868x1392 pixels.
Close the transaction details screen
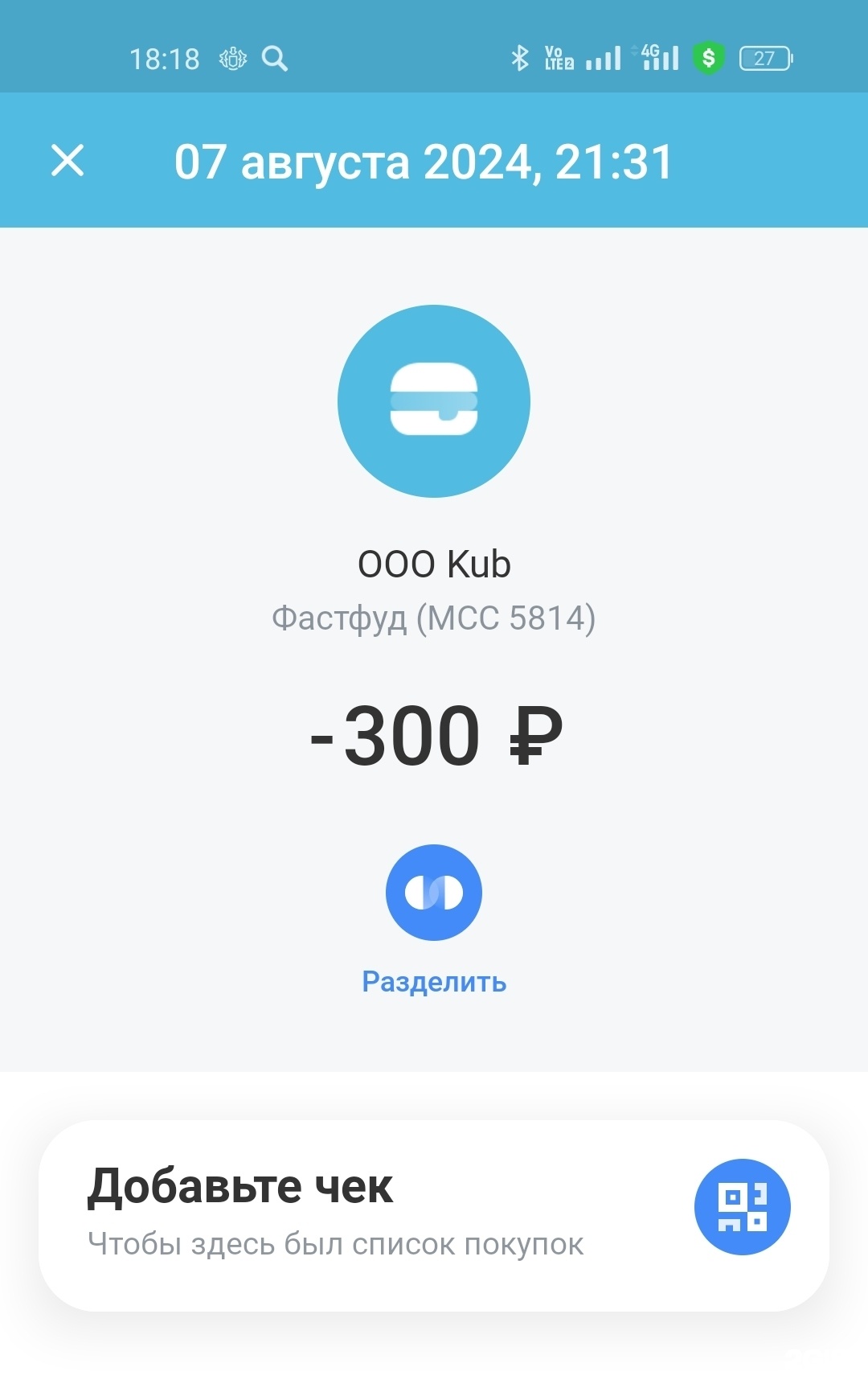(68, 160)
